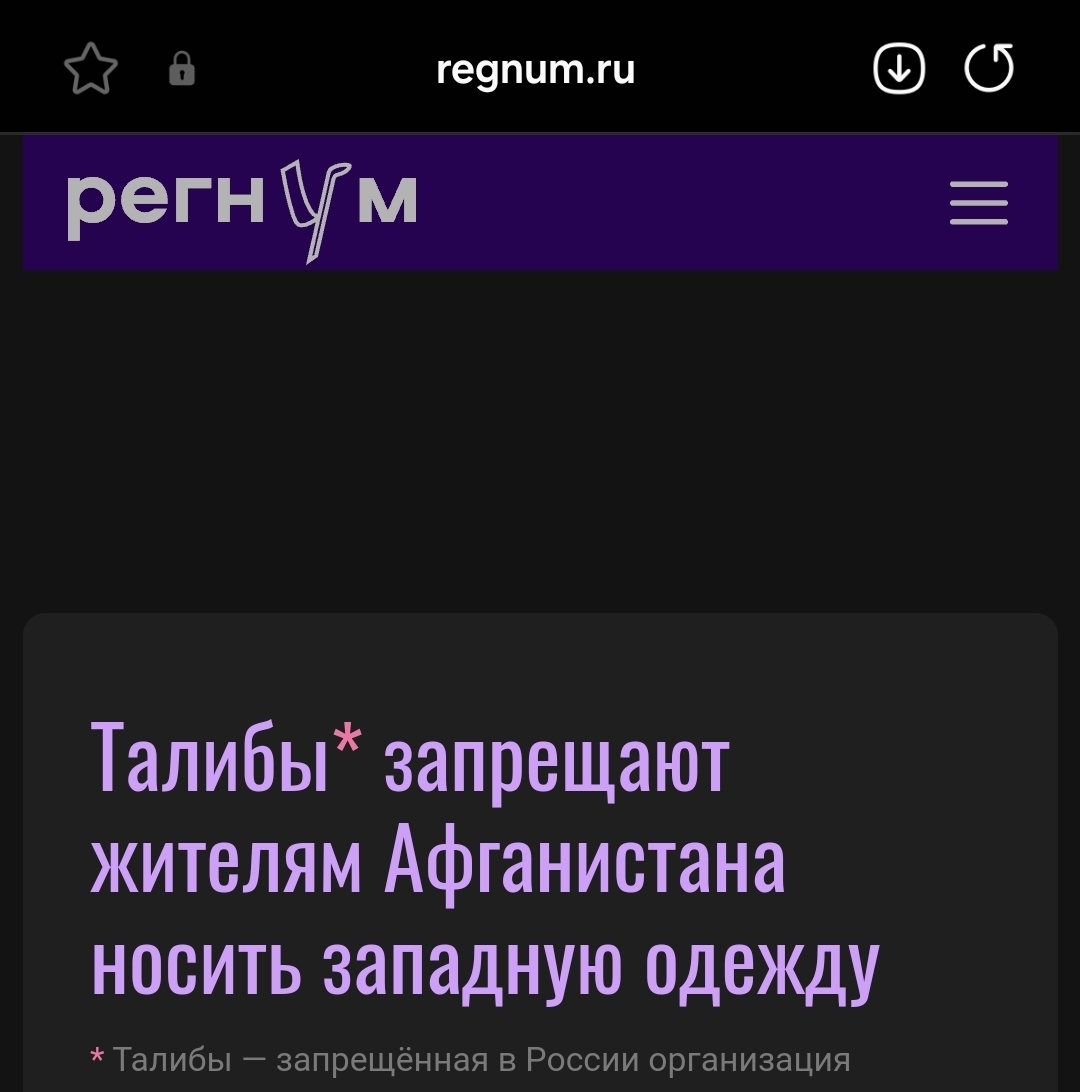Screen dimensions: 1080x1092
Task: Tap the regnum.ru address bar
Action: click(x=535, y=70)
